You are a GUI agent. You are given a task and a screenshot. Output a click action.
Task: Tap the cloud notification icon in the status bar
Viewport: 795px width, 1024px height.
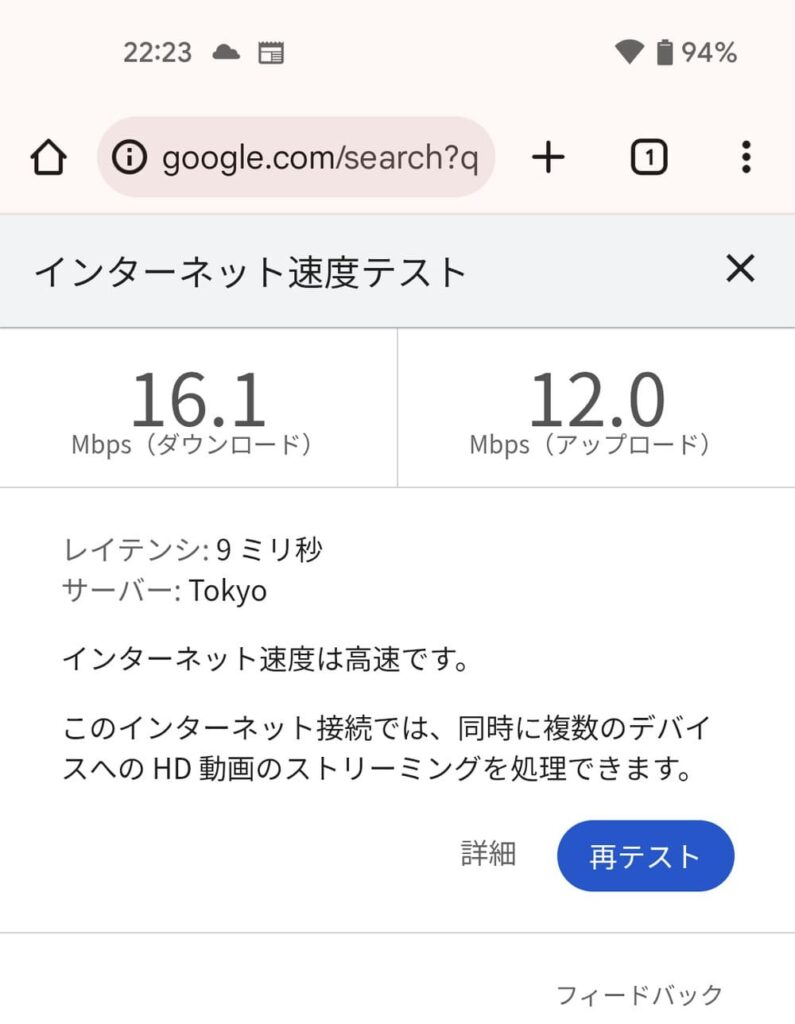pos(227,52)
